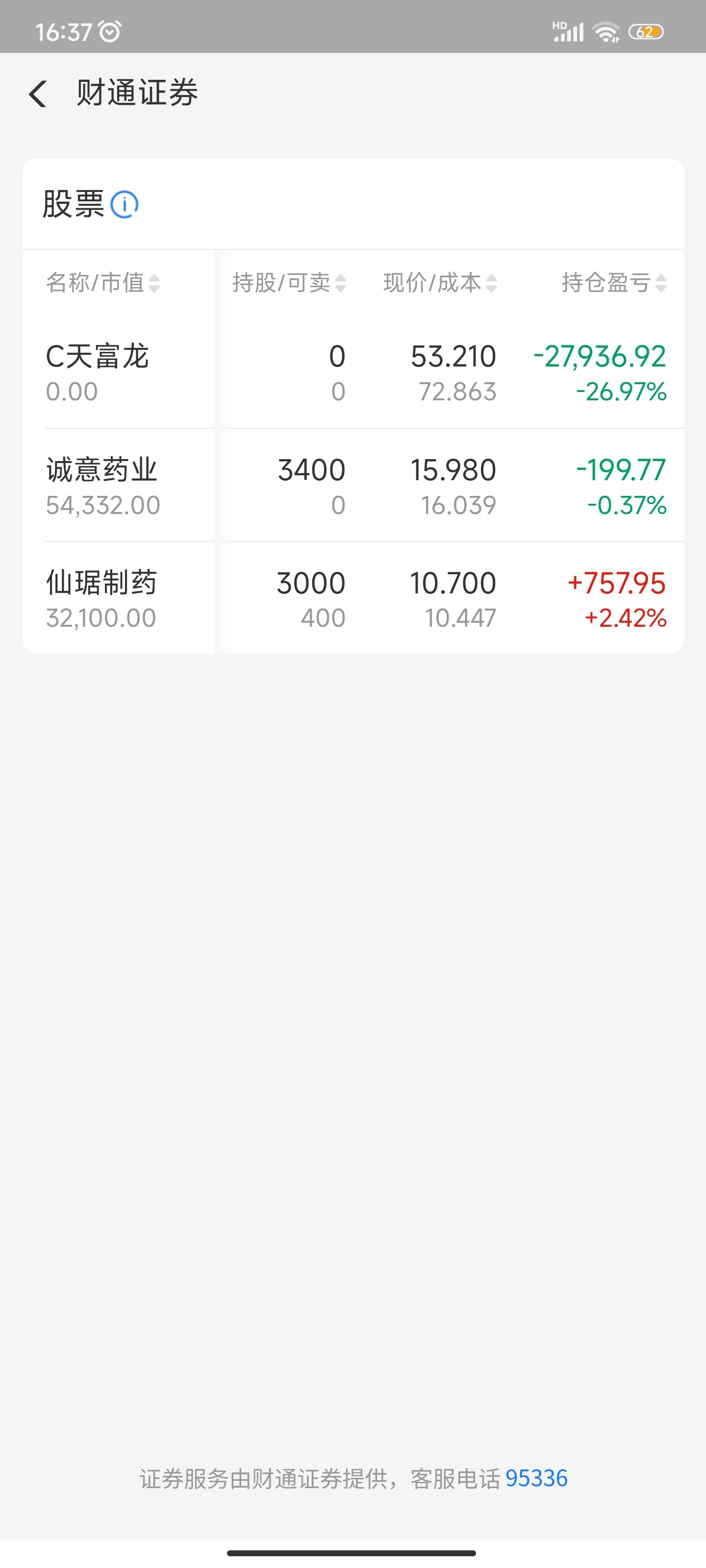Sort by 持股/可卖 column
The height and width of the screenshot is (1568, 706).
click(289, 283)
